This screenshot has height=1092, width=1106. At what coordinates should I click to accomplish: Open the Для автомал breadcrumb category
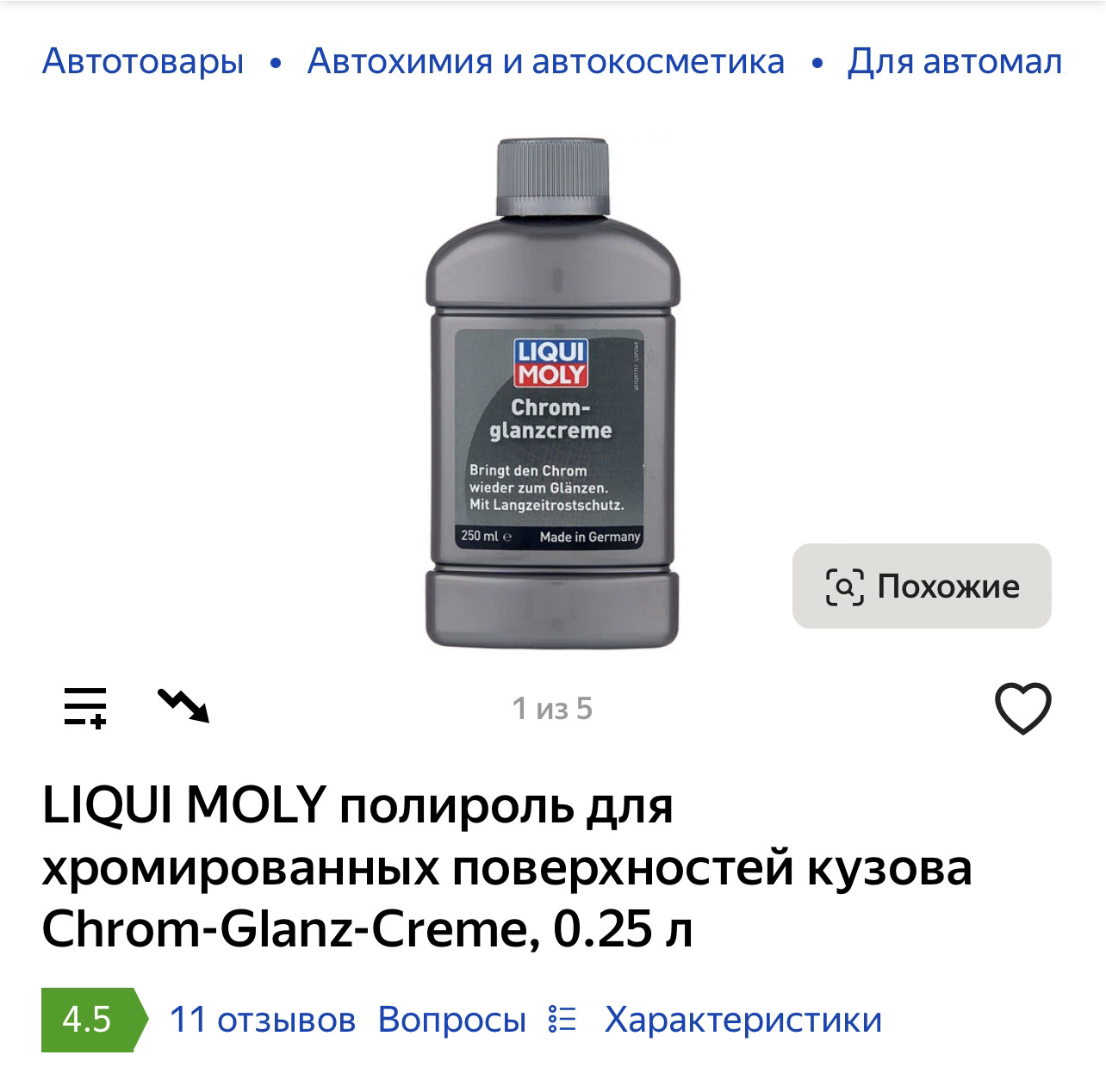(954, 61)
